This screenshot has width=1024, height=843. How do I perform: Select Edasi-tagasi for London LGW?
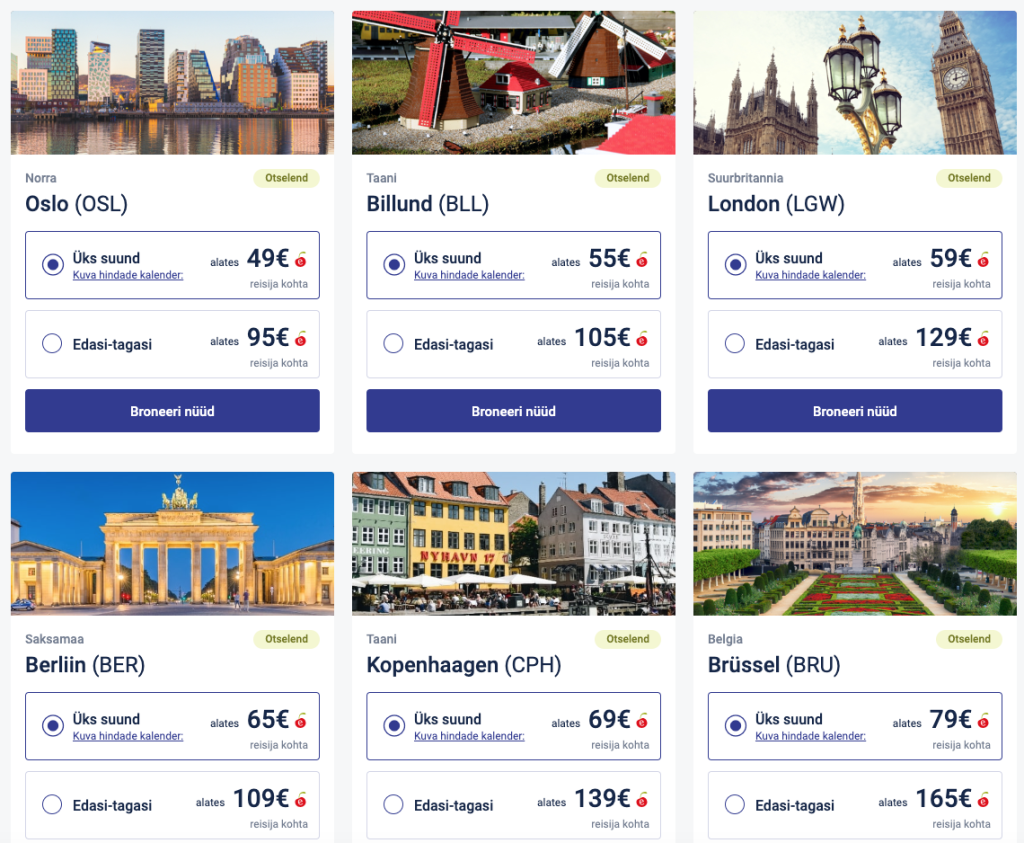point(735,344)
